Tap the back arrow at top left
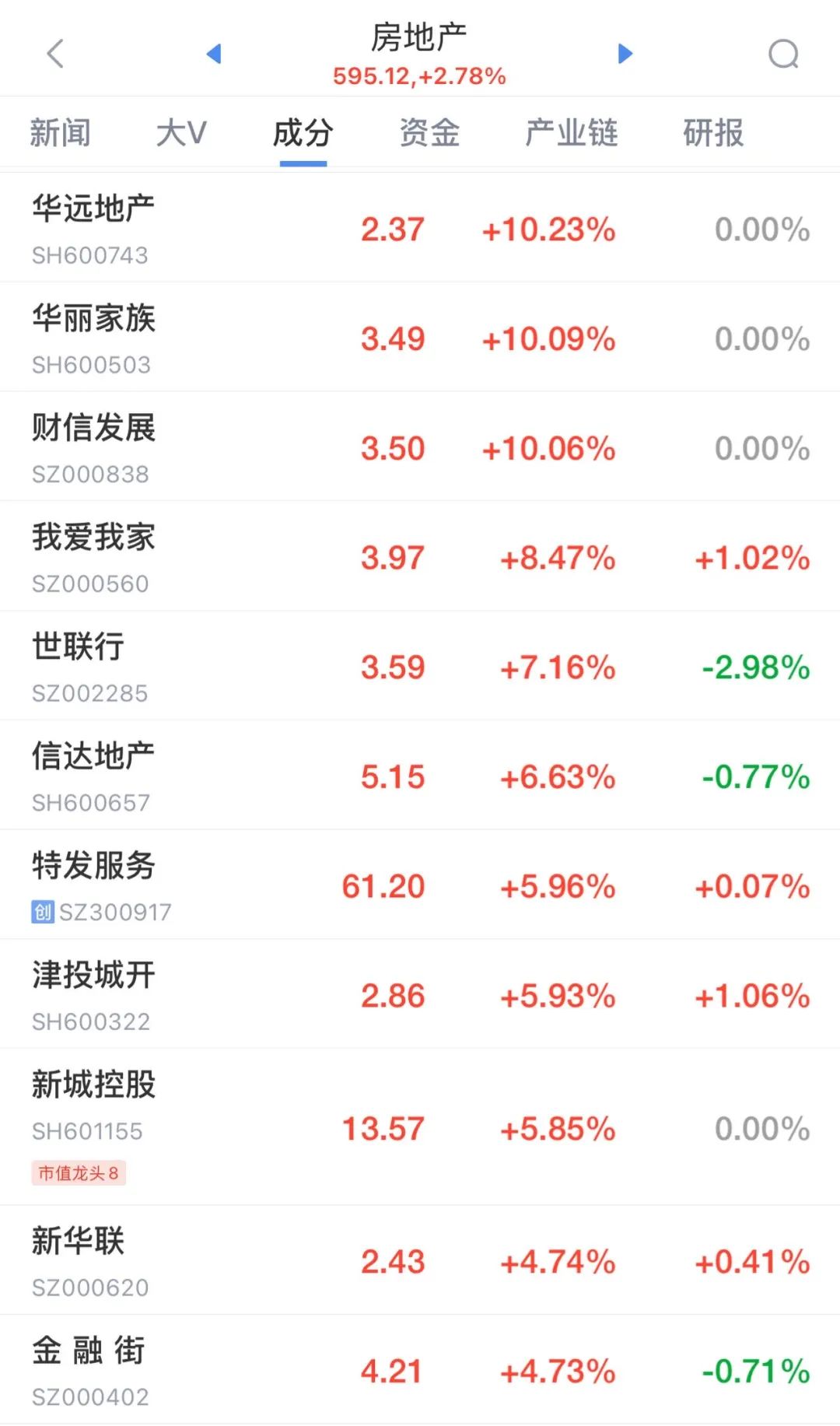The image size is (840, 1426). [x=54, y=54]
